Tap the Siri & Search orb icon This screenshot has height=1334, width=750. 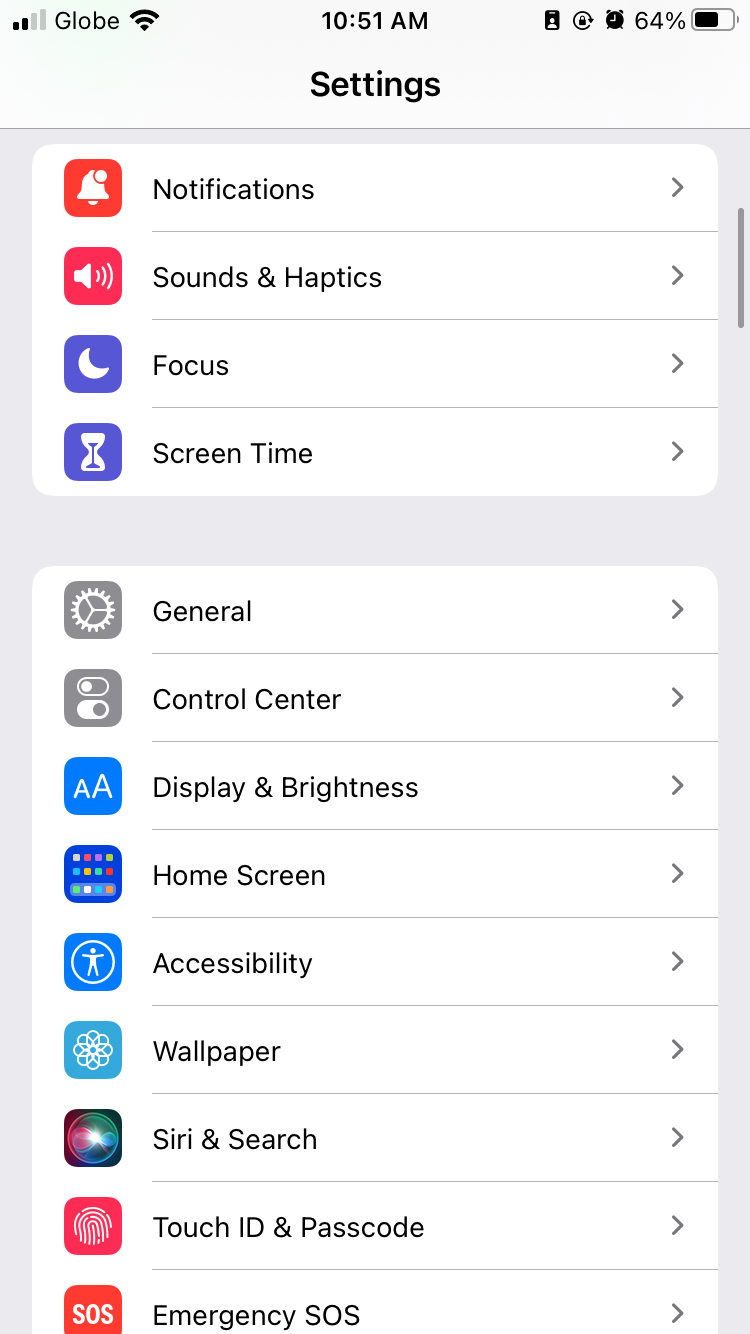92,1137
